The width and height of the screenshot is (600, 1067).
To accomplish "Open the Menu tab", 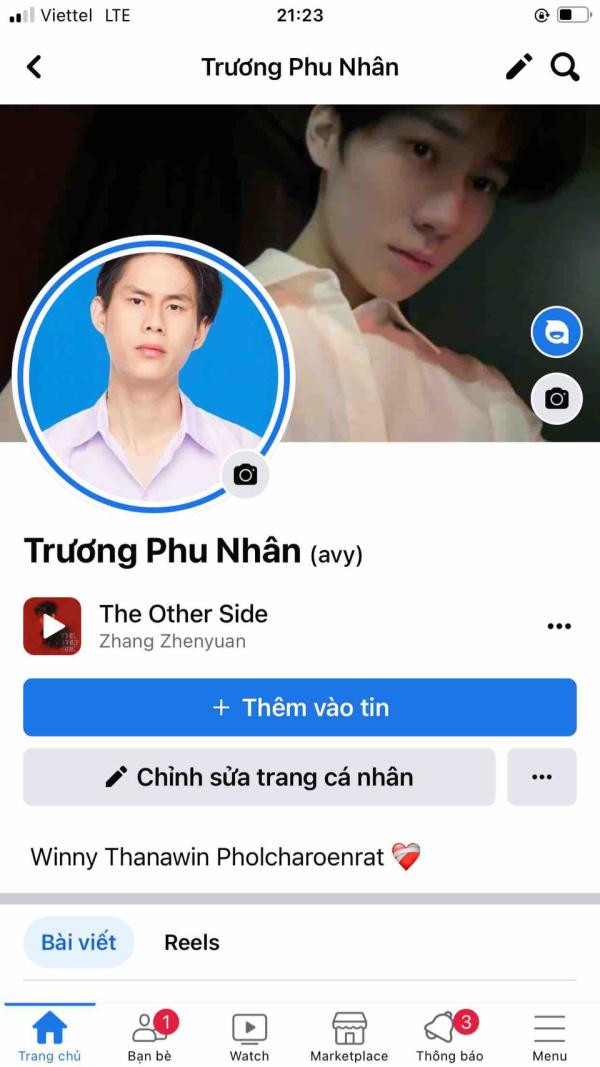I will [550, 1036].
